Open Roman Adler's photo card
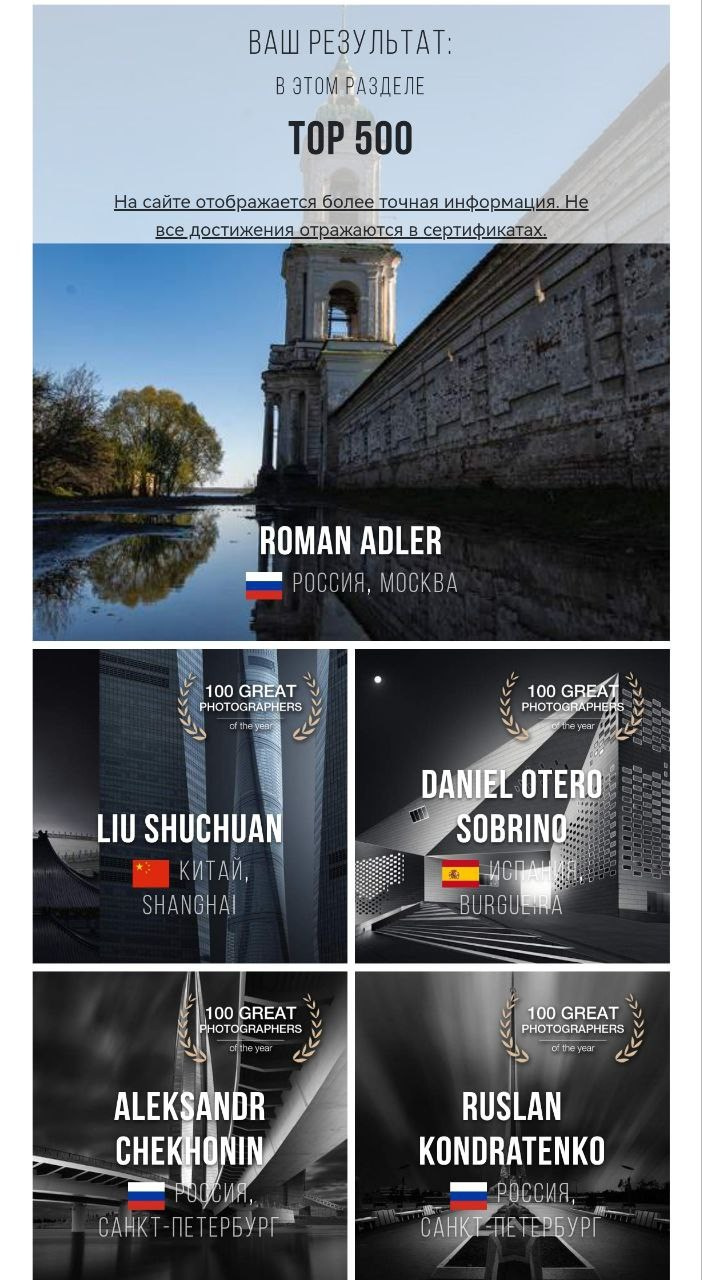 pos(351,440)
